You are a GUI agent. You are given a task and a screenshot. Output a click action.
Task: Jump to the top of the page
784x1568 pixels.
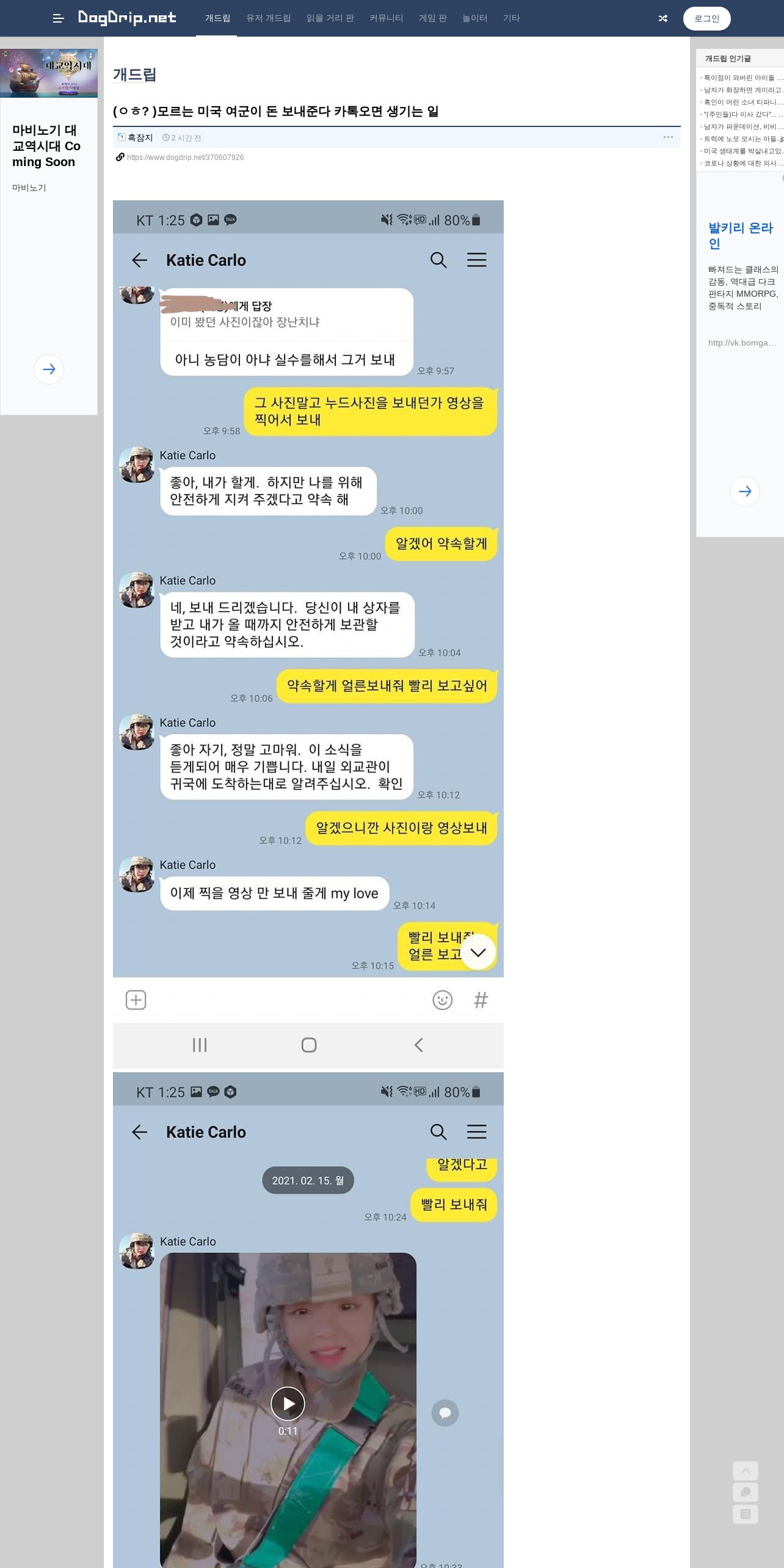pyautogui.click(x=746, y=1471)
